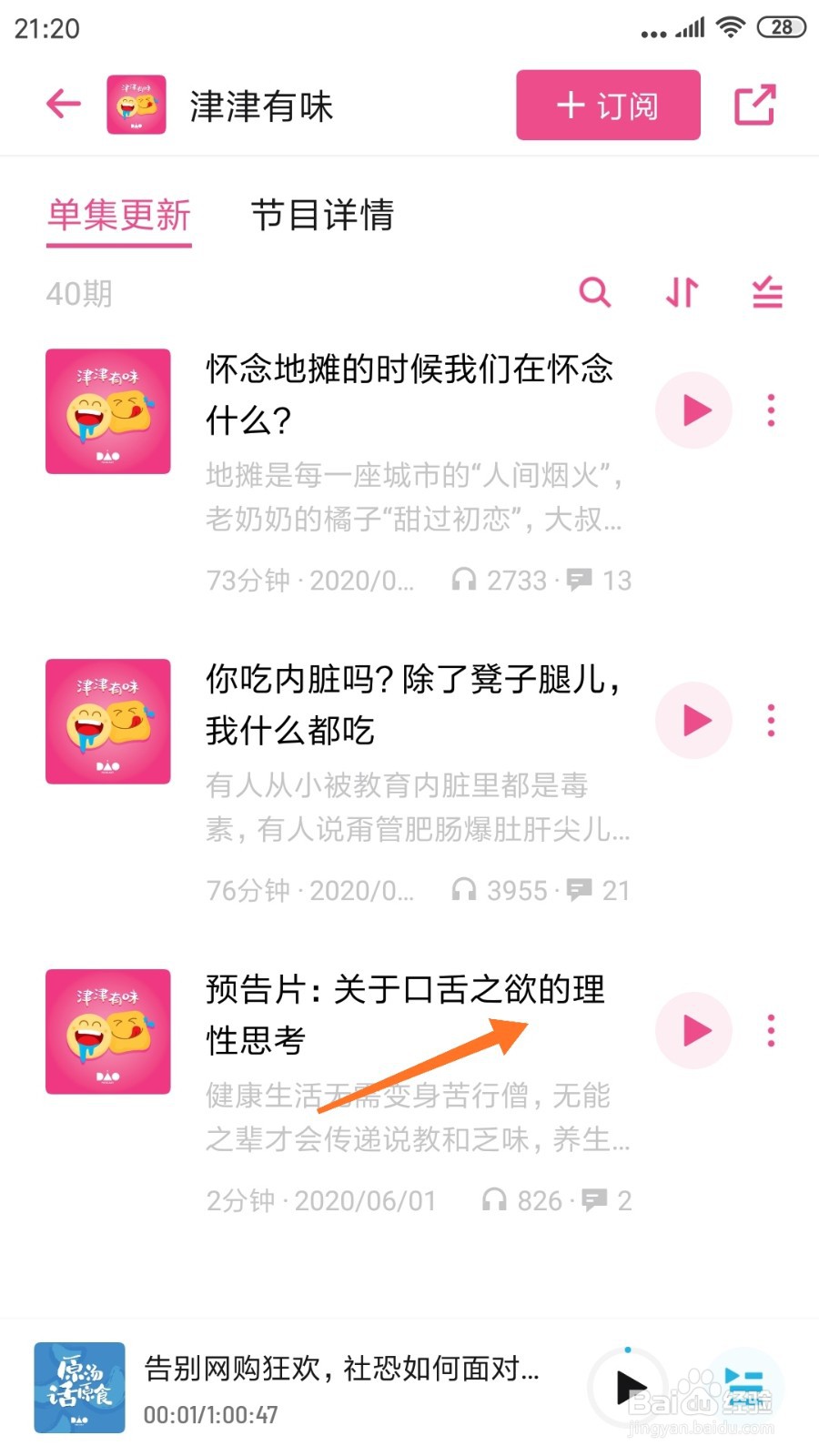The height and width of the screenshot is (1456, 819).
Task: Open the multi-select episode list icon
Action: click(767, 293)
